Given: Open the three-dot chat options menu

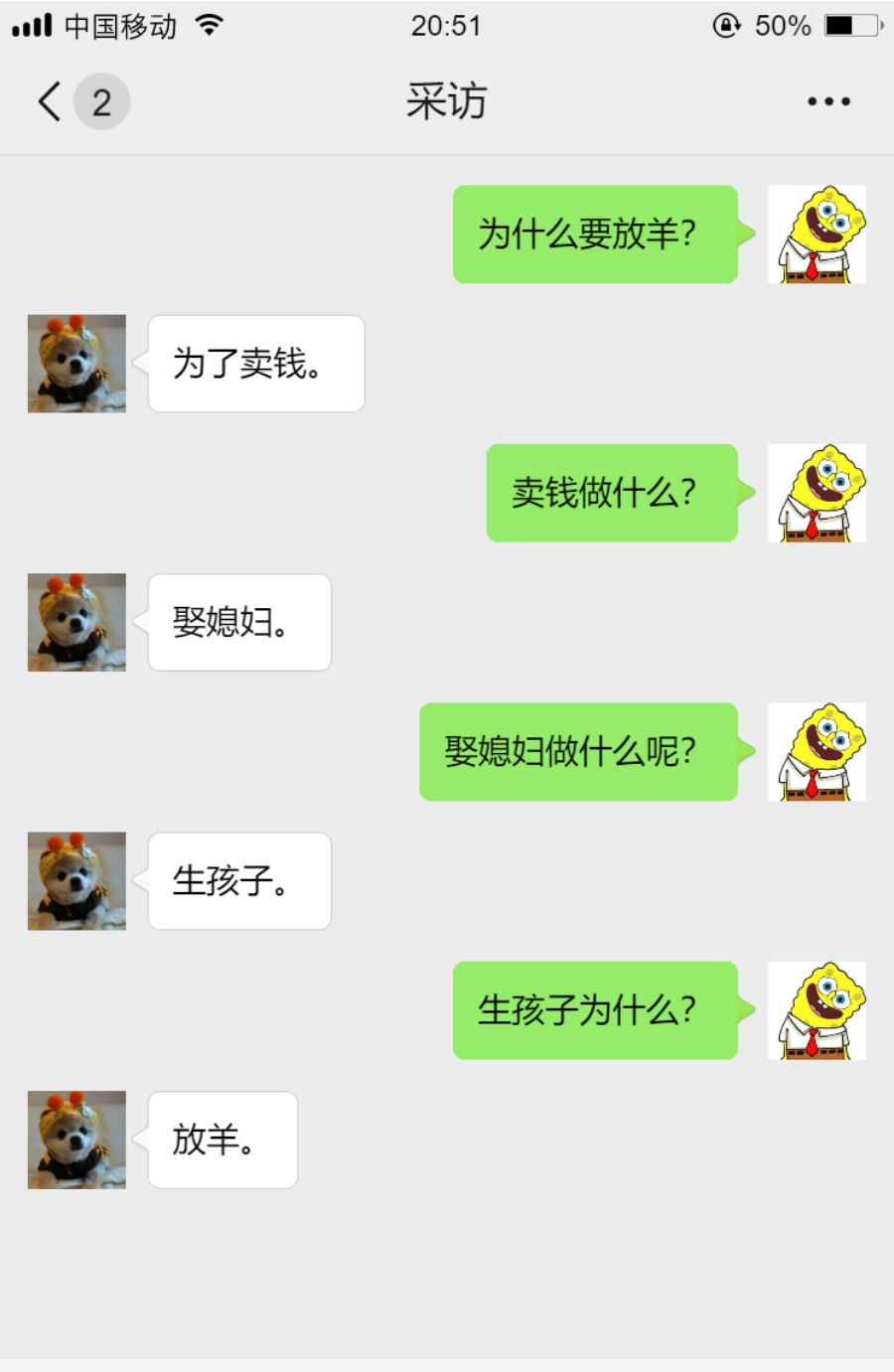Looking at the screenshot, I should [828, 101].
